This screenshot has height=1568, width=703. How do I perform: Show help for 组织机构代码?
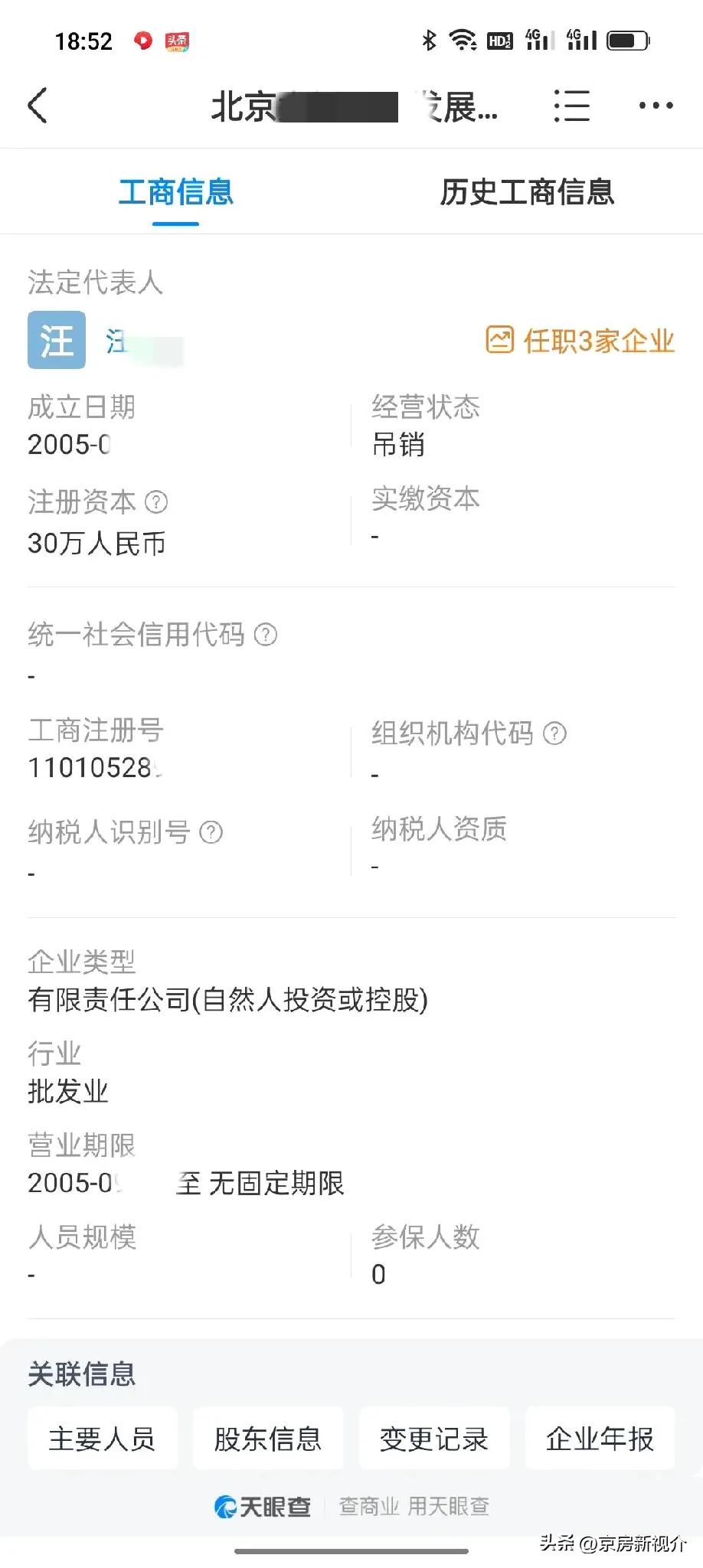[554, 733]
